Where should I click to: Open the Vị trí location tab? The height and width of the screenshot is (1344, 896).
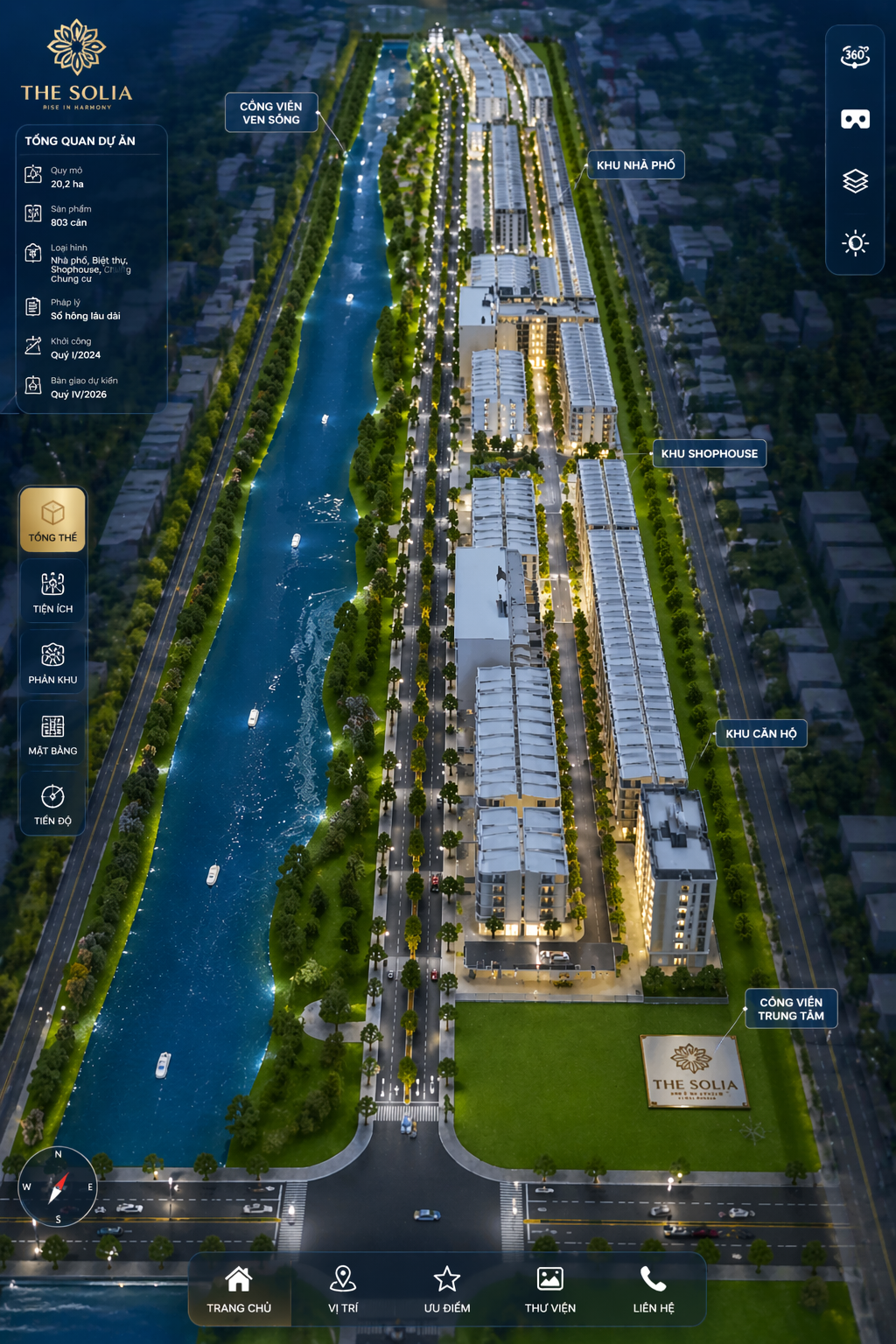tap(343, 1290)
